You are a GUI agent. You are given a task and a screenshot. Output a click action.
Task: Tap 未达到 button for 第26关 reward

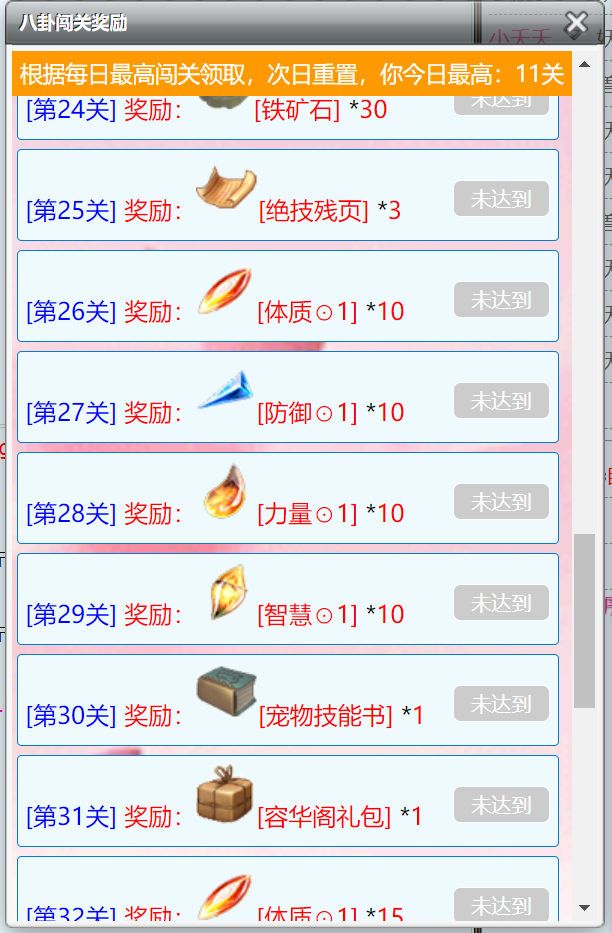point(501,299)
